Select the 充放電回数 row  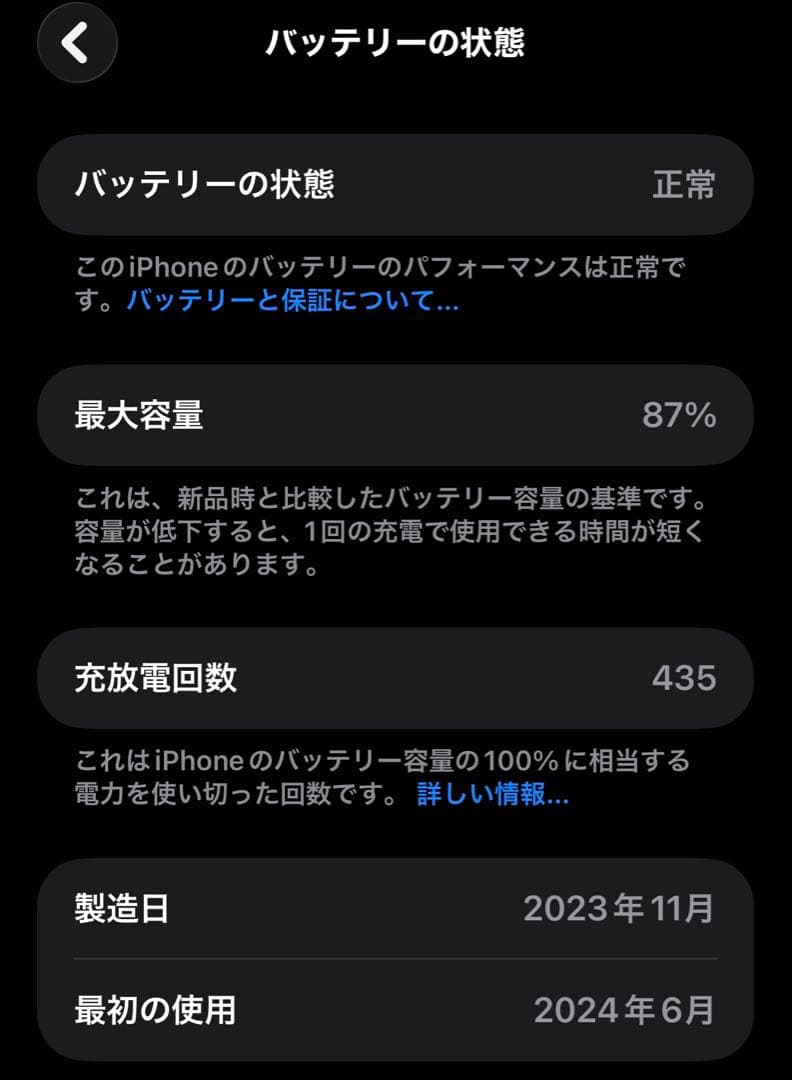point(396,678)
